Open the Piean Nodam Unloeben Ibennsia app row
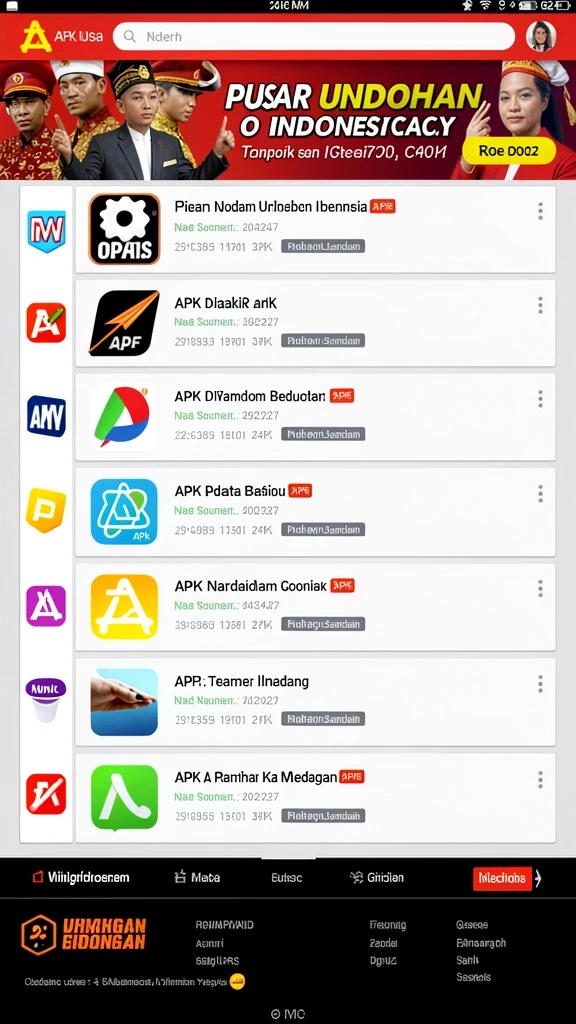Screen dimensions: 576x1024 (x=315, y=229)
